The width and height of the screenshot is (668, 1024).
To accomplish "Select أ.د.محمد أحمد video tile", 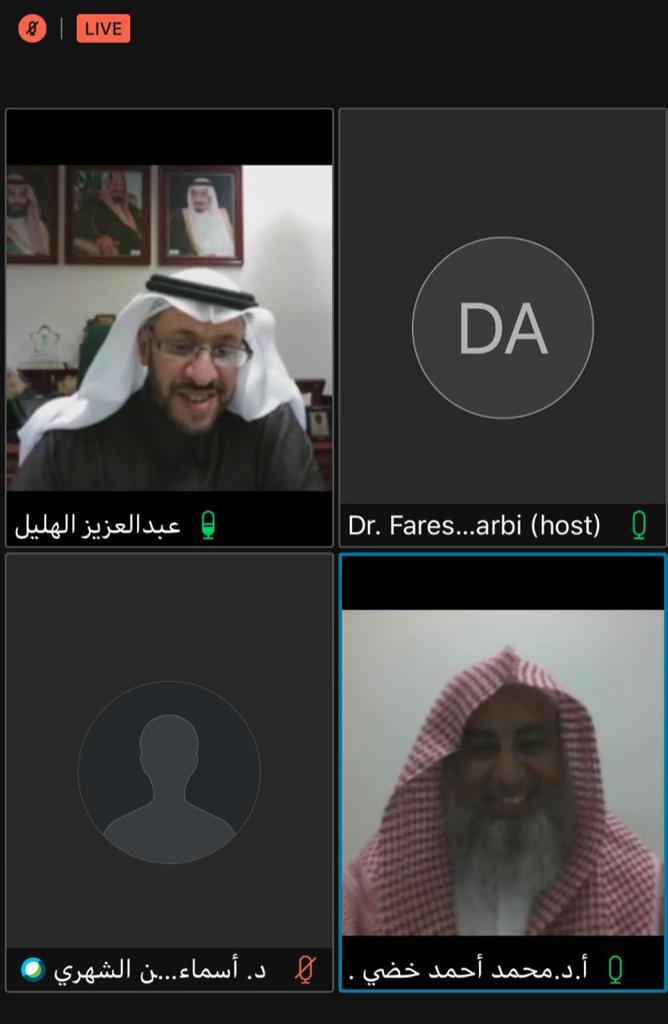I will point(502,772).
